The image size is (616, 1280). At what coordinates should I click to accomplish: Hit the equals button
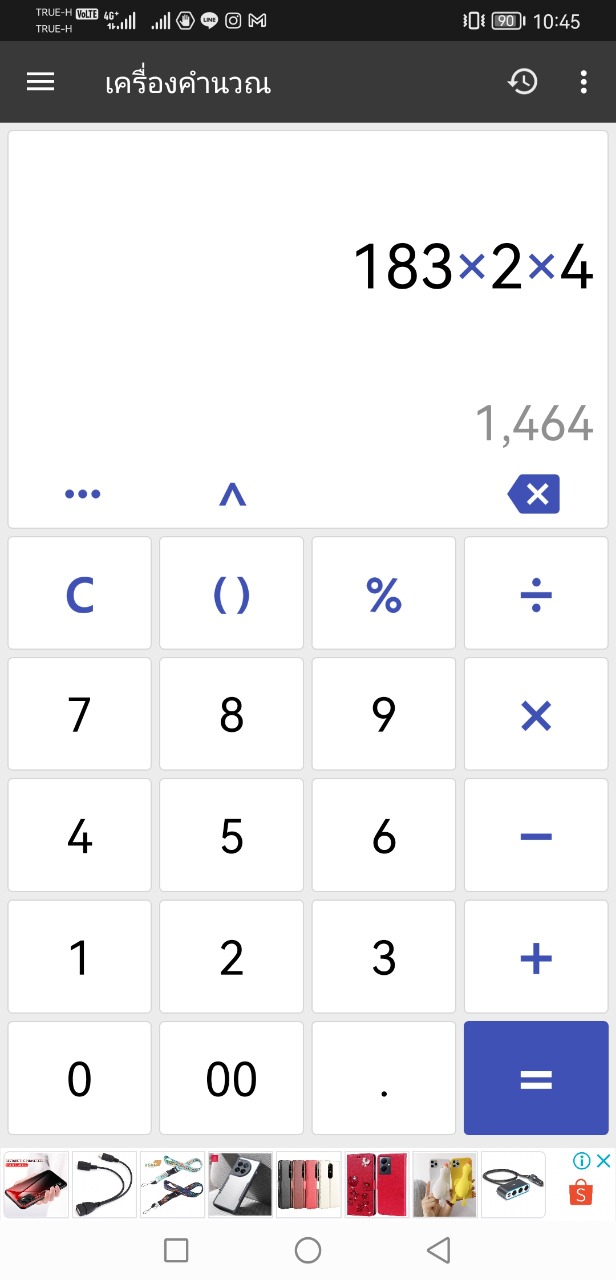click(536, 1078)
